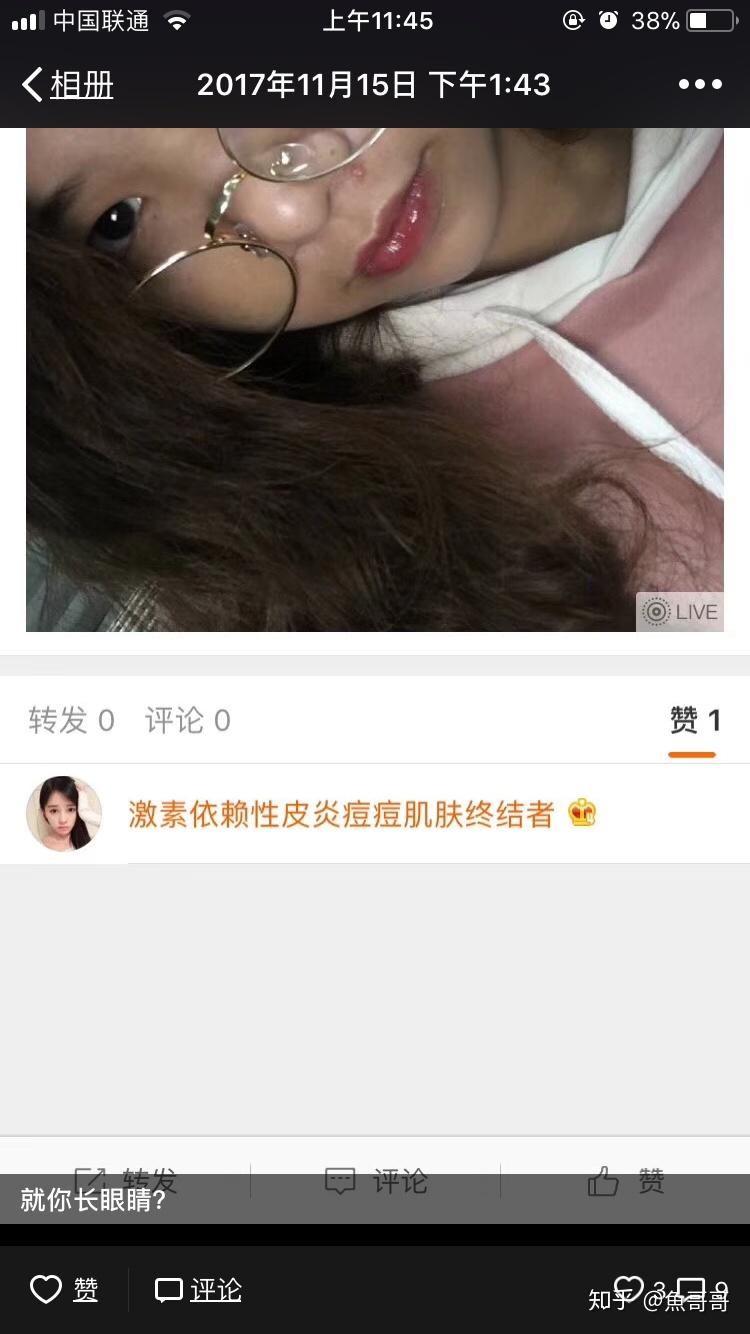Open the three-dot overflow menu

[700, 85]
